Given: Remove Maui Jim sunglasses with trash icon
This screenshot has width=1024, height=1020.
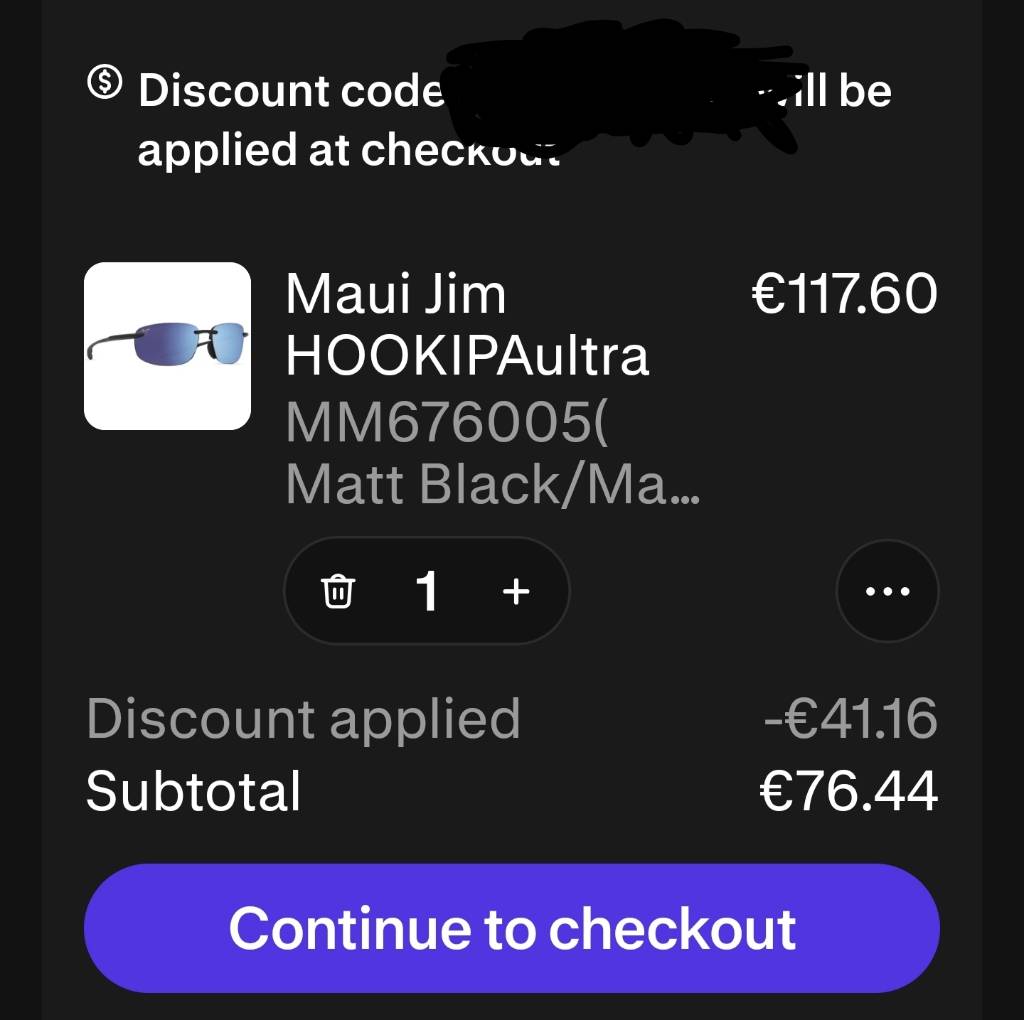Looking at the screenshot, I should (x=338, y=592).
